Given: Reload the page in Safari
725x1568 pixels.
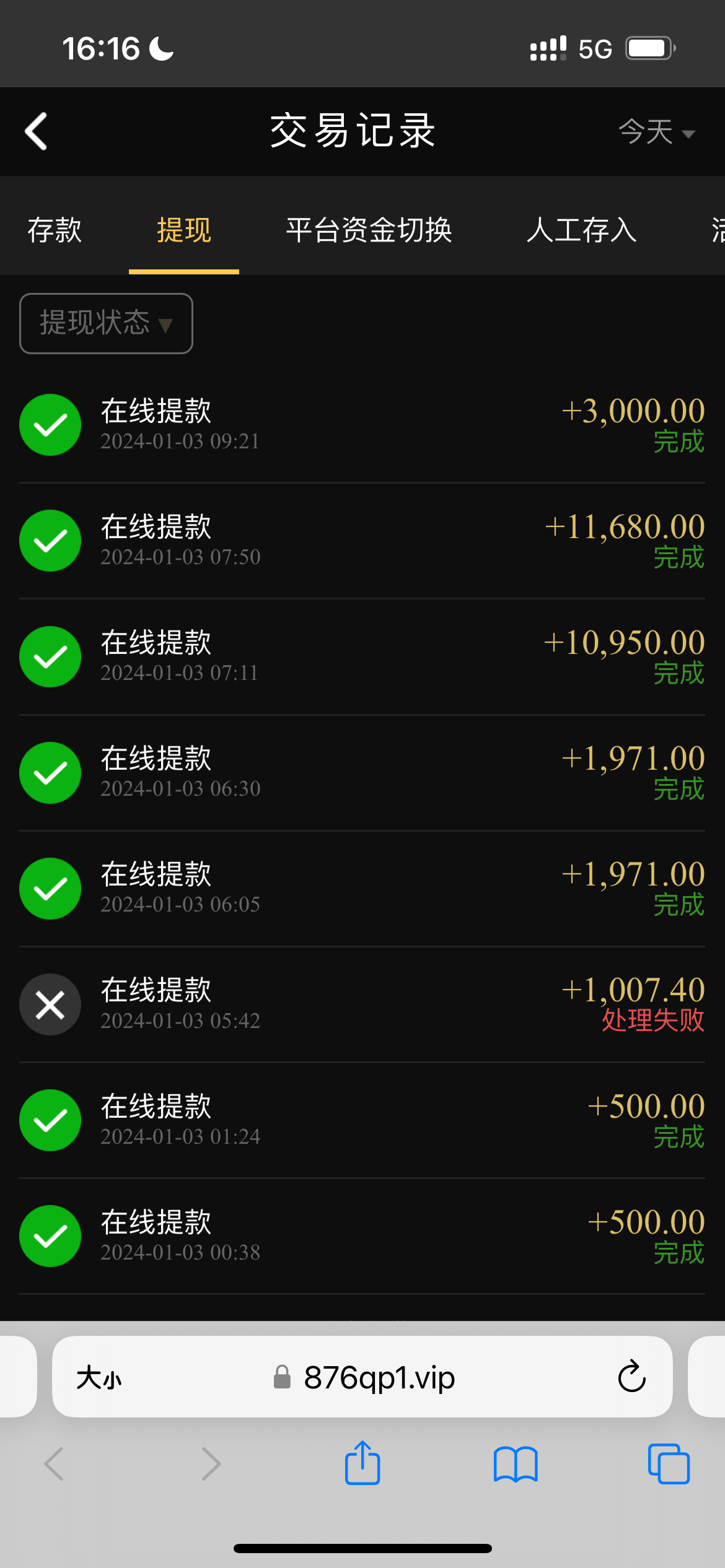Looking at the screenshot, I should click(x=631, y=1377).
